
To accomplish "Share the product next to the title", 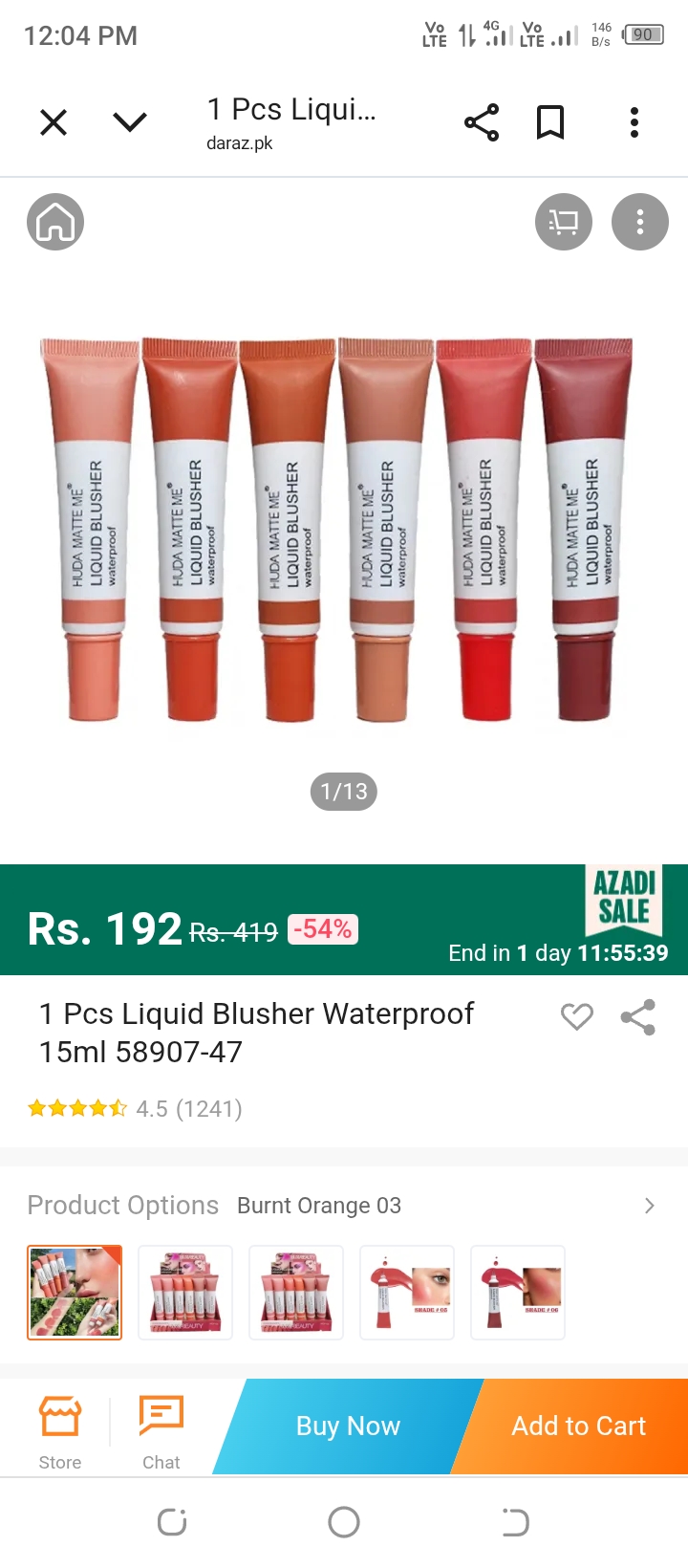I will [x=638, y=1016].
